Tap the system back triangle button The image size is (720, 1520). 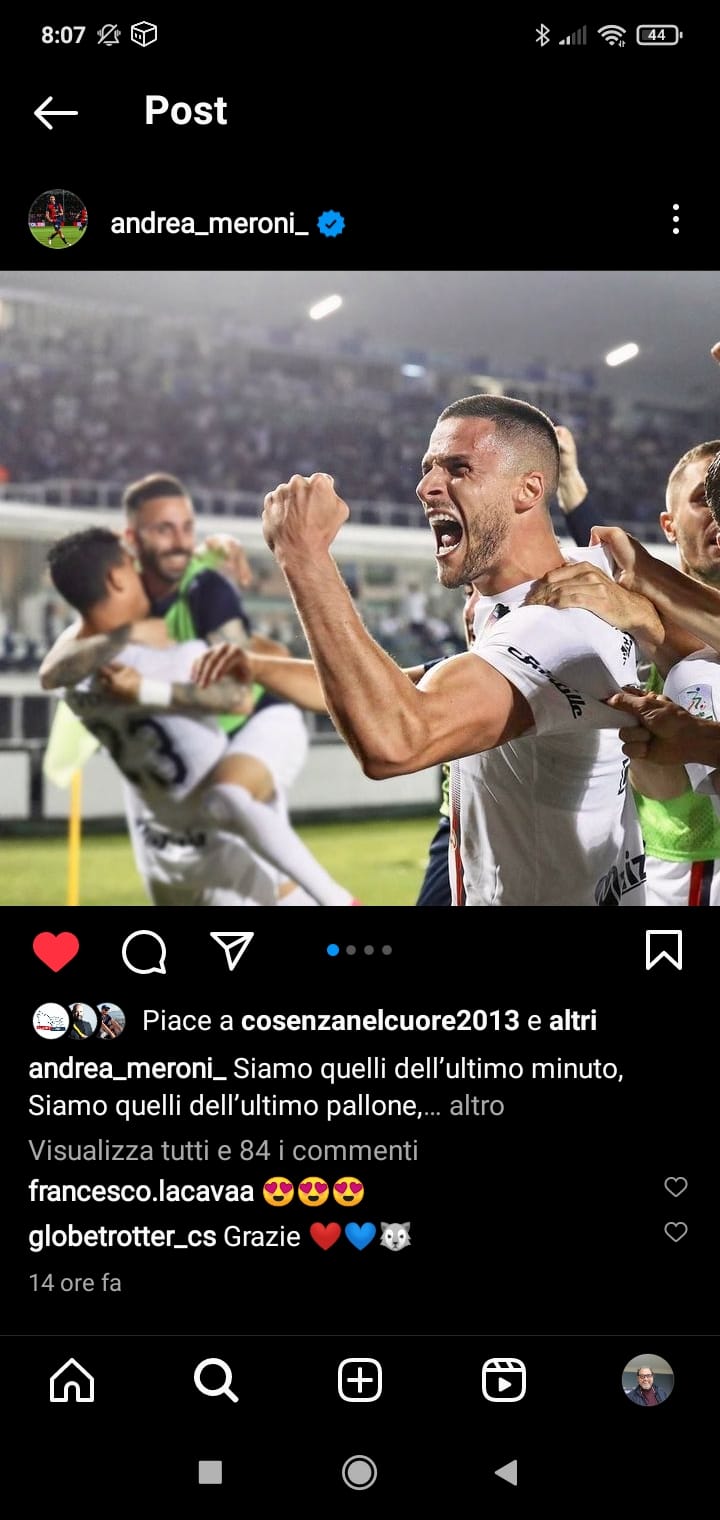[507, 1472]
